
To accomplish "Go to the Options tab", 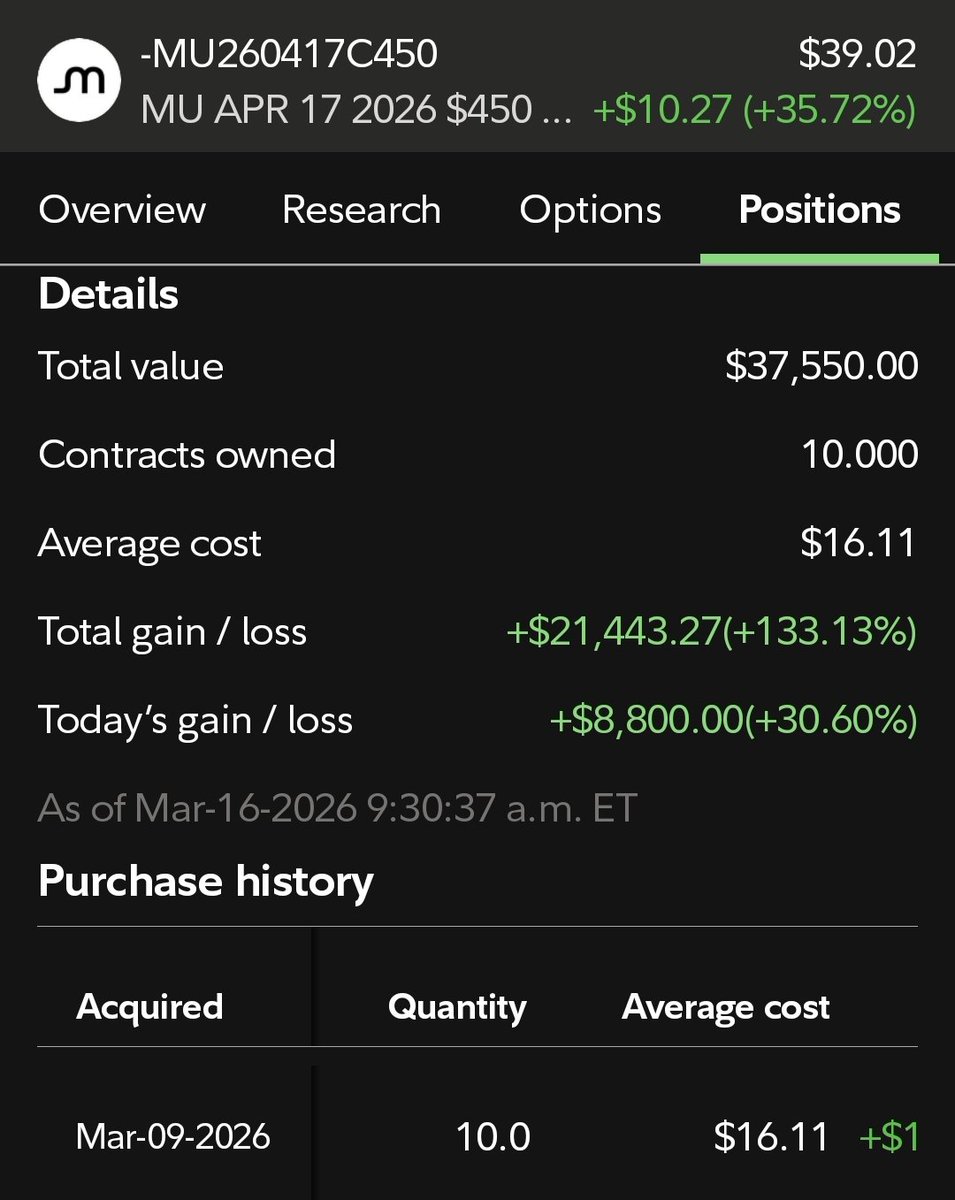I will coord(590,210).
